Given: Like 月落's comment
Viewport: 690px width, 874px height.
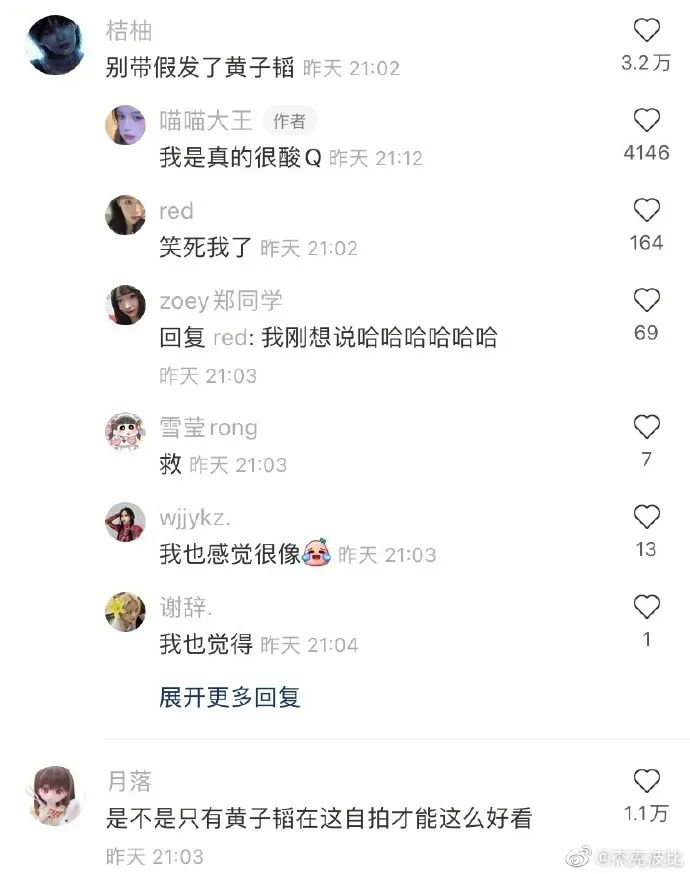Looking at the screenshot, I should pyautogui.click(x=647, y=781).
